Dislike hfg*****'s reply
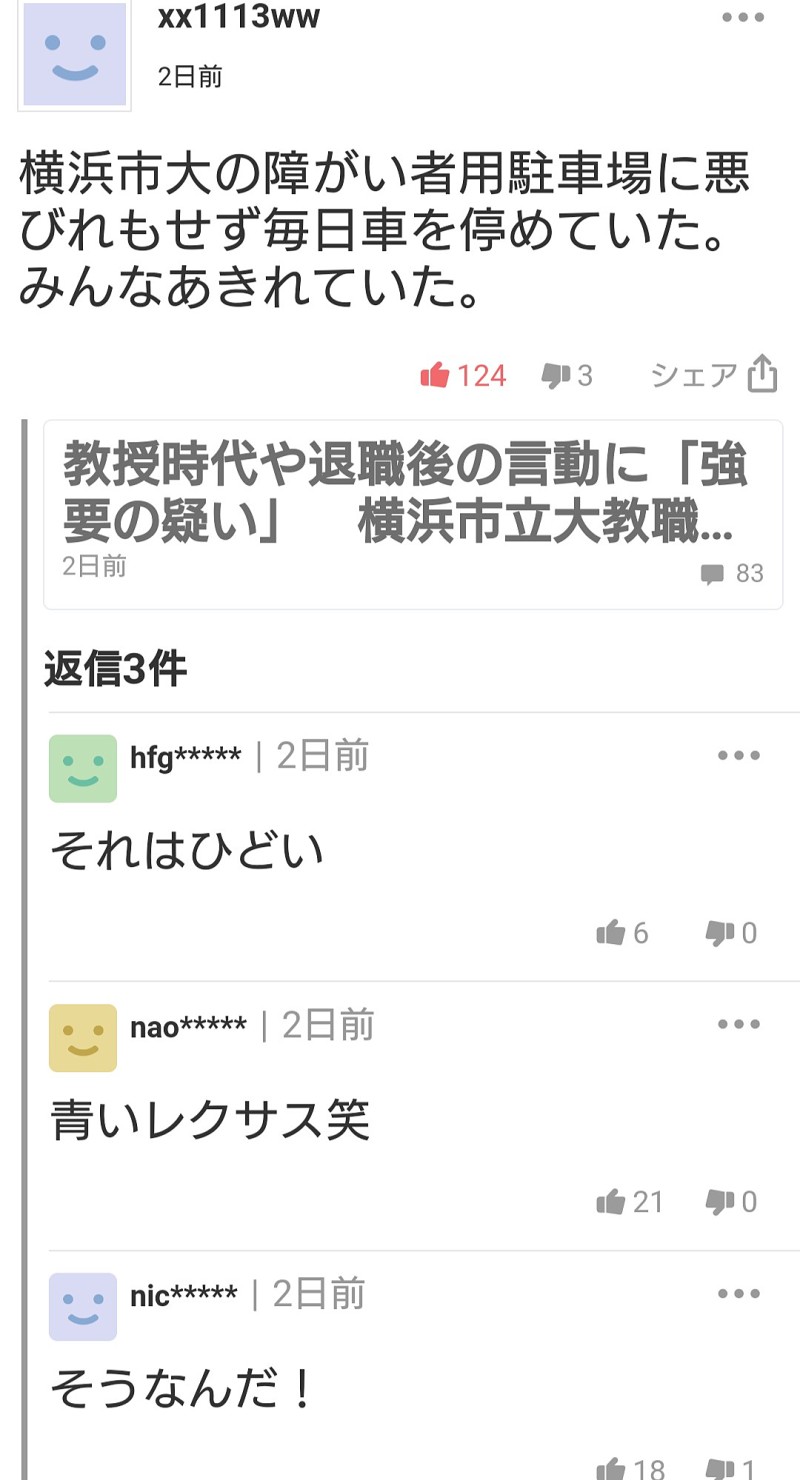Viewport: 800px width, 1480px height. pos(731,933)
